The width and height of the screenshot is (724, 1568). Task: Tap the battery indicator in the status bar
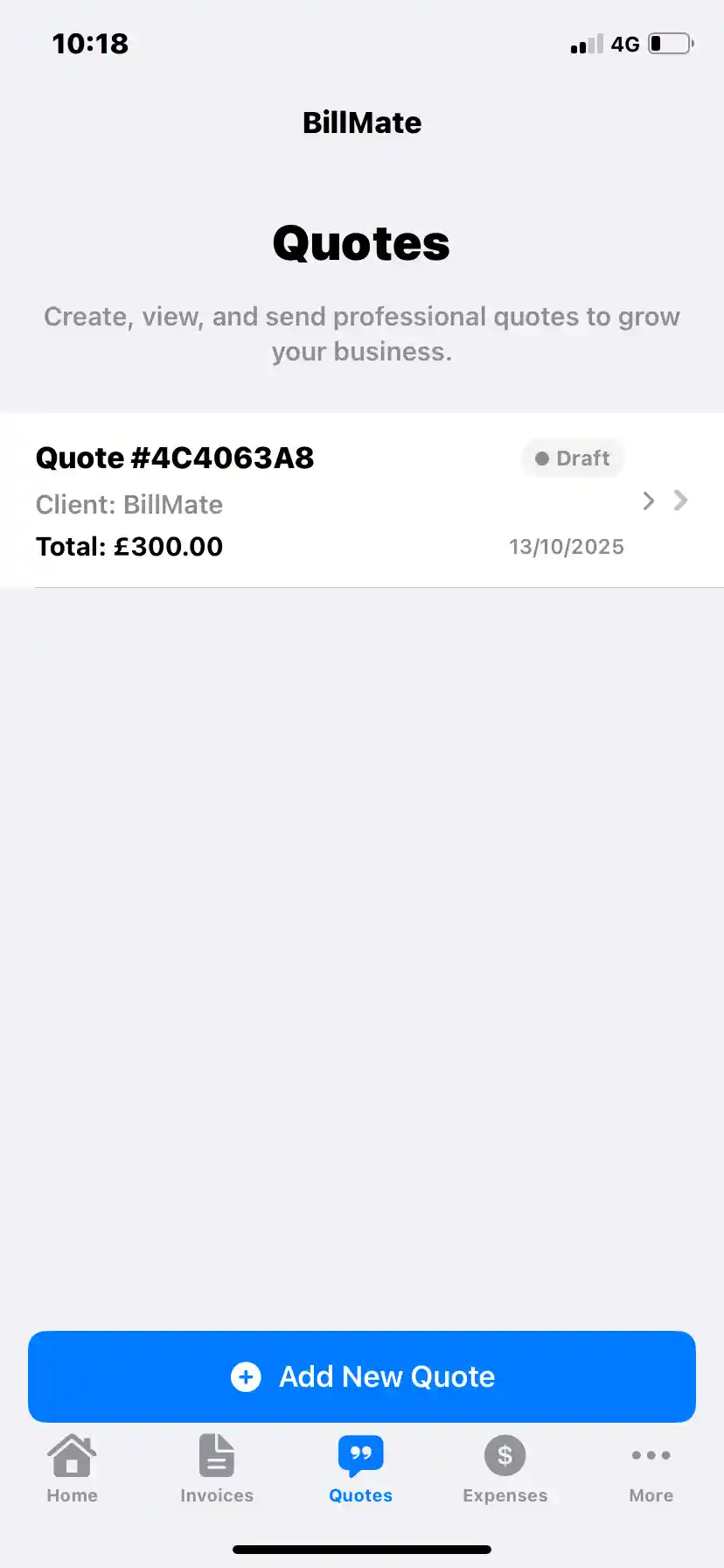[x=669, y=42]
